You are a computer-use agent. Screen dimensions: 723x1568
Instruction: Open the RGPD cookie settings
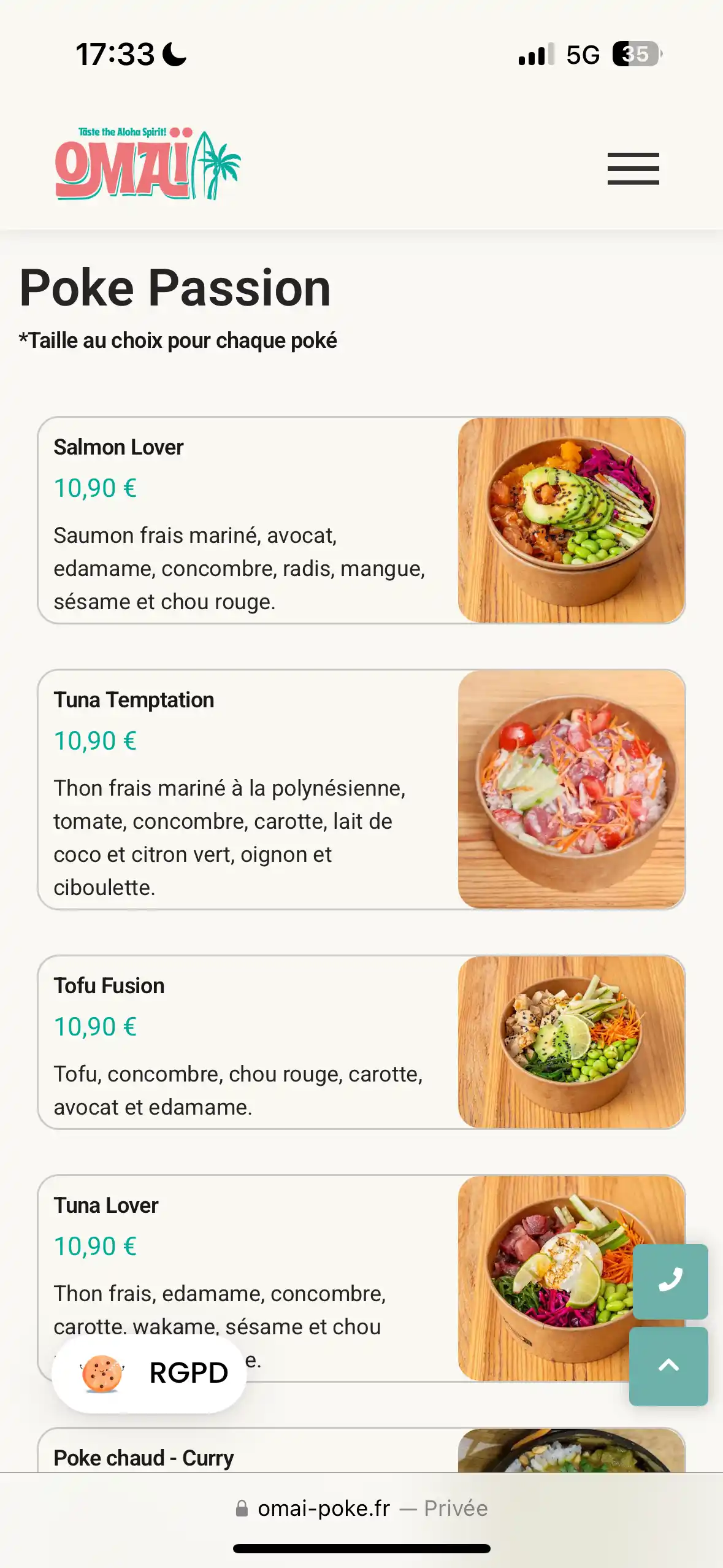pyautogui.click(x=150, y=1373)
